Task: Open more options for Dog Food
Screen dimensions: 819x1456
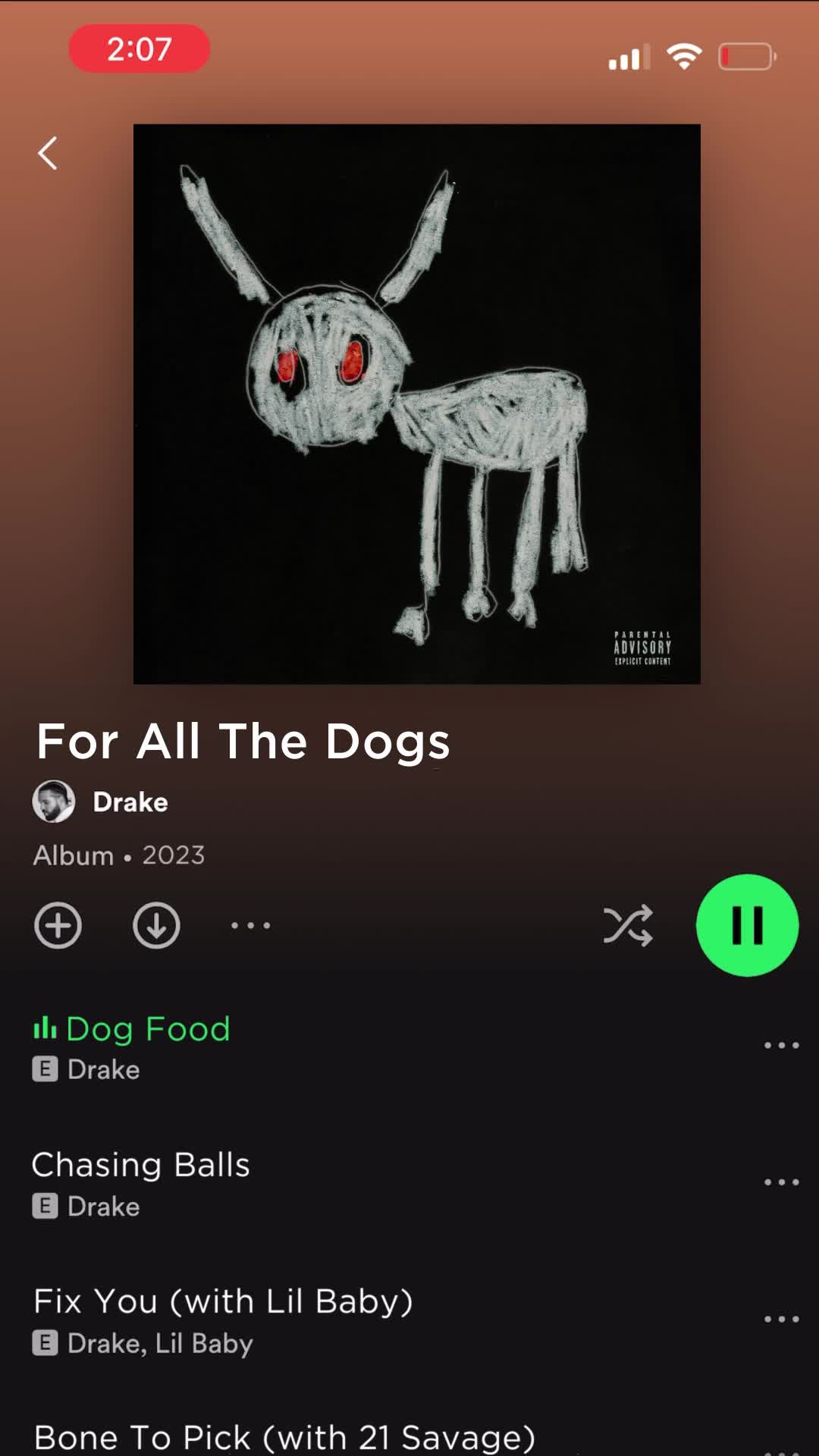Action: 781,1046
